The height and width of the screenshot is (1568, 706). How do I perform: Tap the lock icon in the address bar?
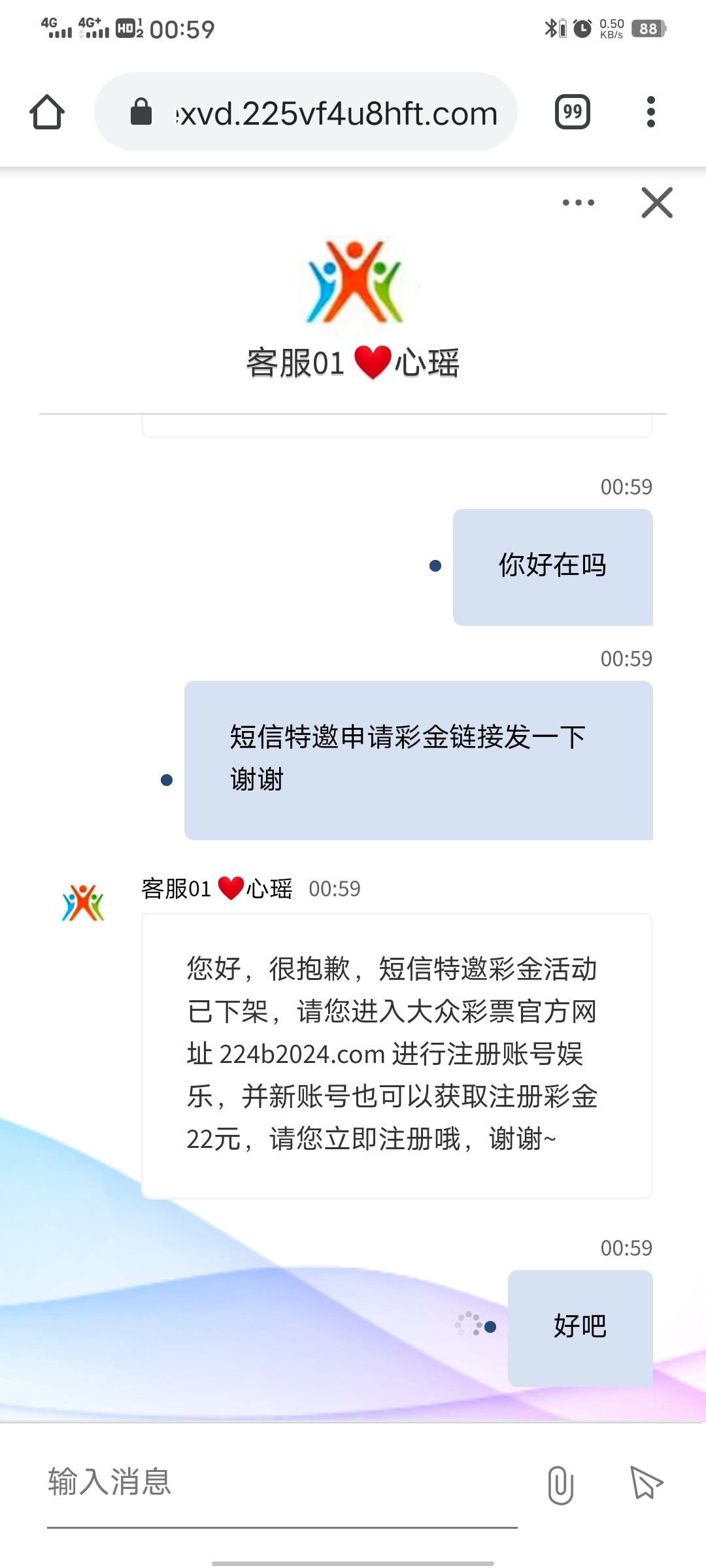pos(139,111)
